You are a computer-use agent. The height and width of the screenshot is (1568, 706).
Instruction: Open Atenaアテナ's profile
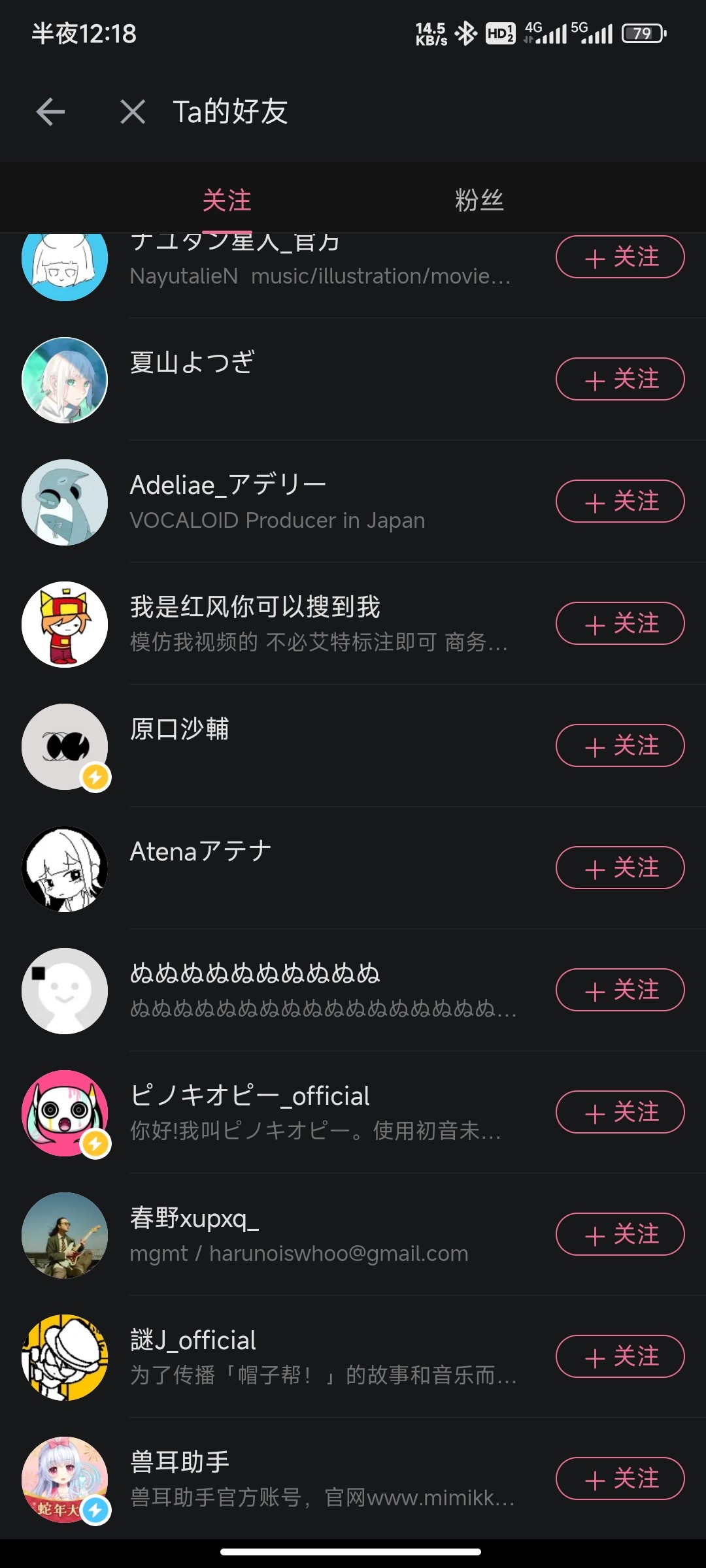point(200,852)
